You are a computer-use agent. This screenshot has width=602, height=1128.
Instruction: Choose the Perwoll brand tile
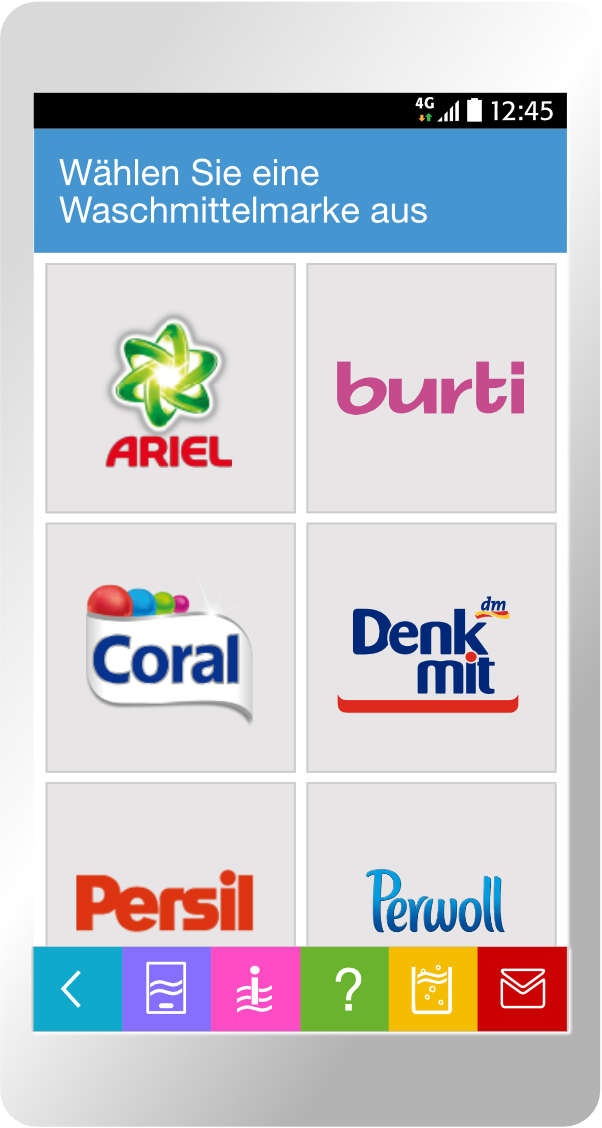point(431,880)
